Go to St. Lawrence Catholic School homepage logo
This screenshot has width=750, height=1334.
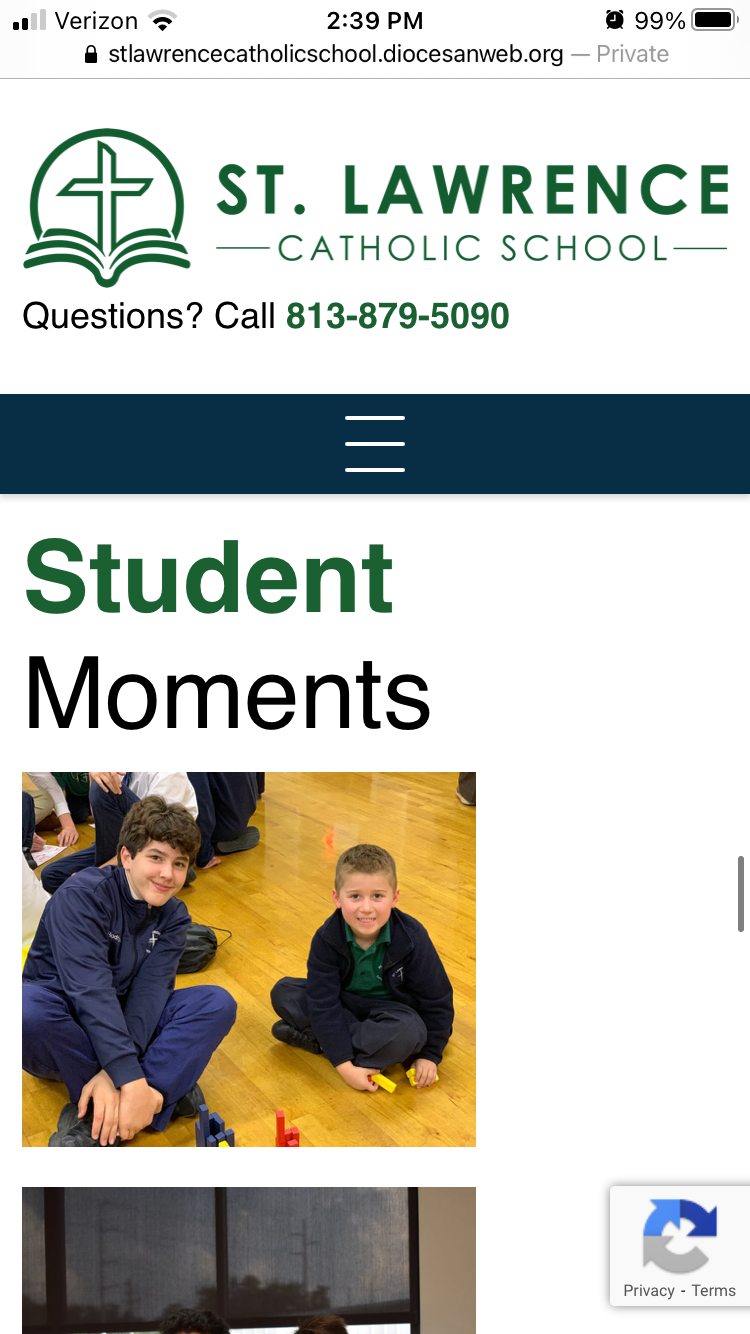(x=375, y=207)
